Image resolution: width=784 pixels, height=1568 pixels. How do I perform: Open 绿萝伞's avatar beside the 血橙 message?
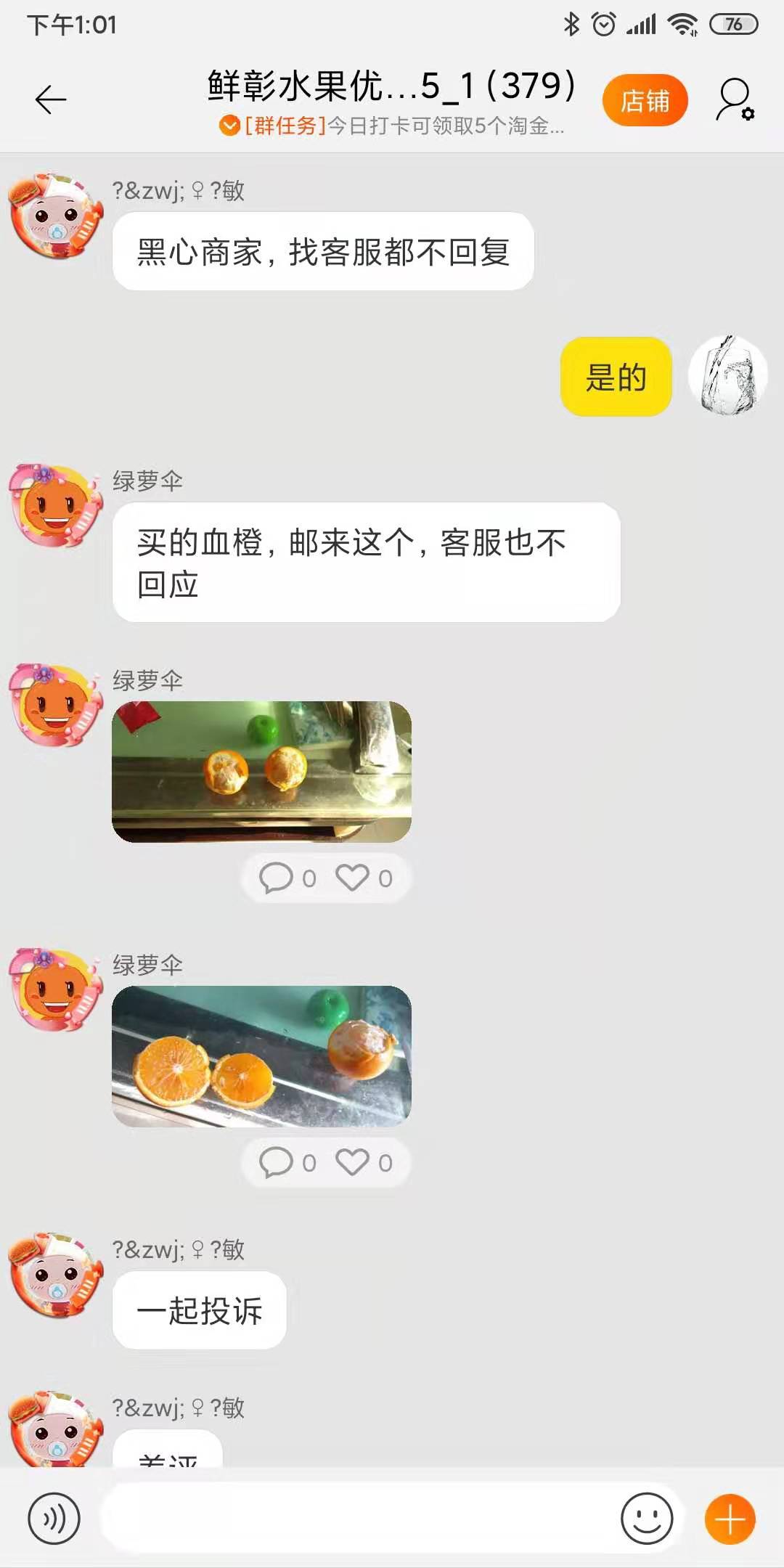click(x=55, y=506)
